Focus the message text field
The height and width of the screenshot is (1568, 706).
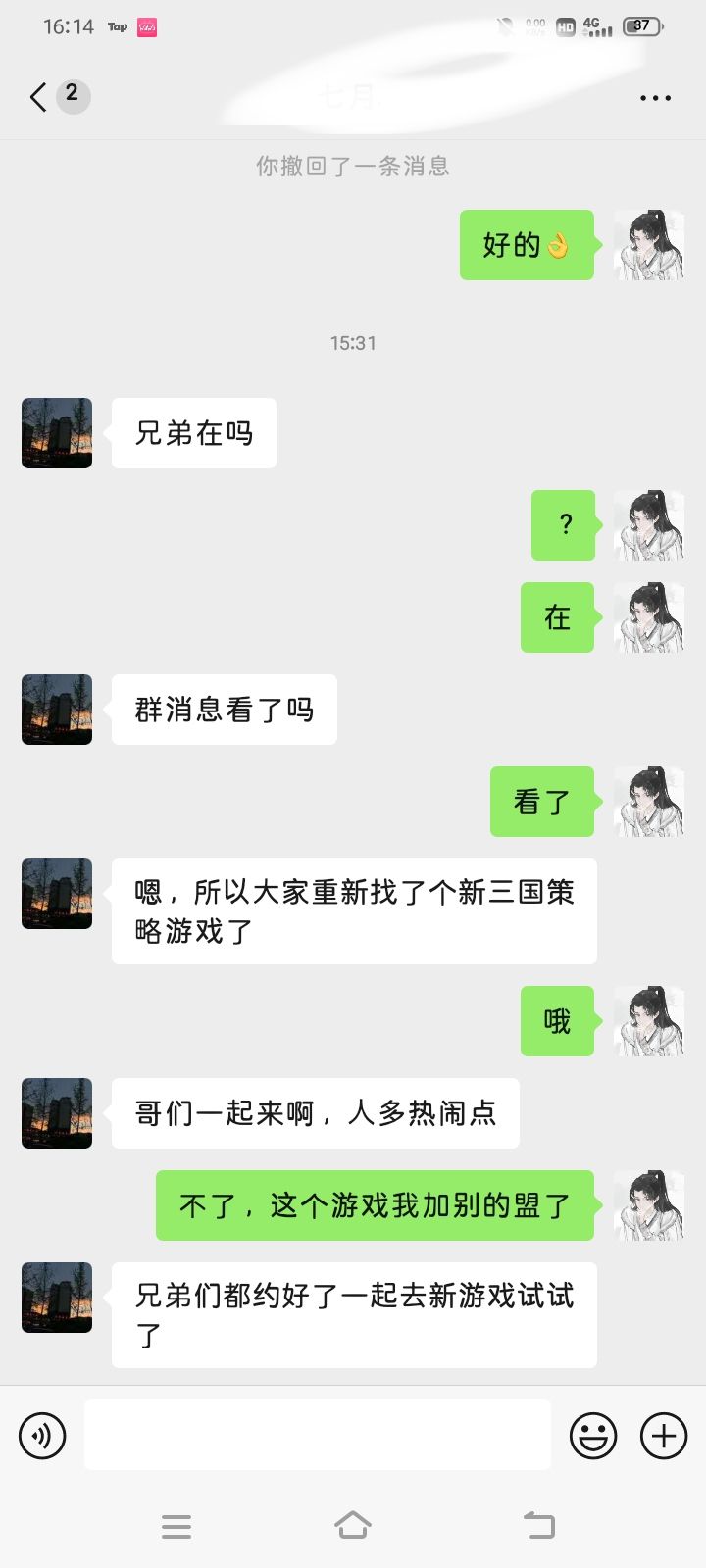click(x=317, y=1435)
